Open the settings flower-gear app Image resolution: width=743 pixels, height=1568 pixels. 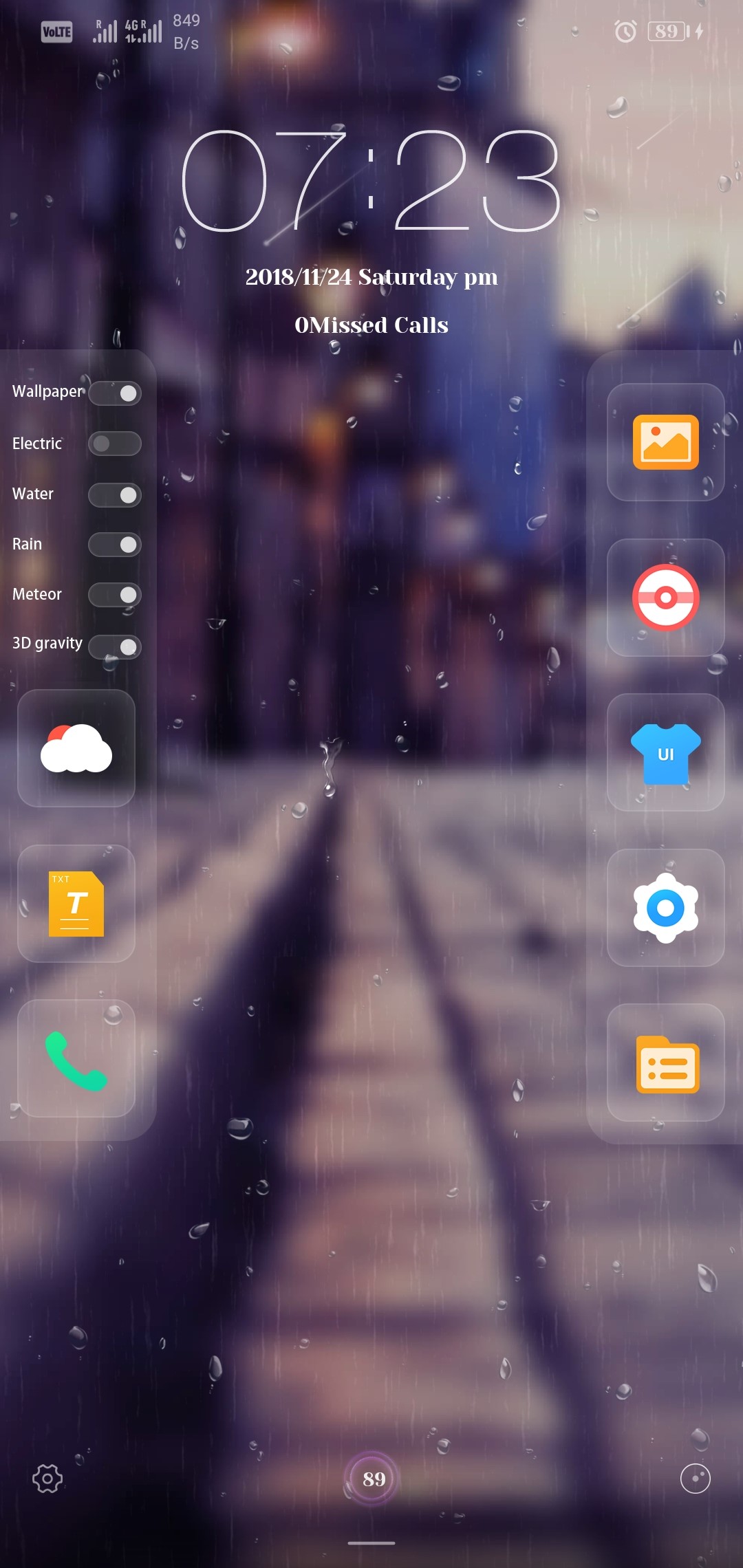pos(665,908)
